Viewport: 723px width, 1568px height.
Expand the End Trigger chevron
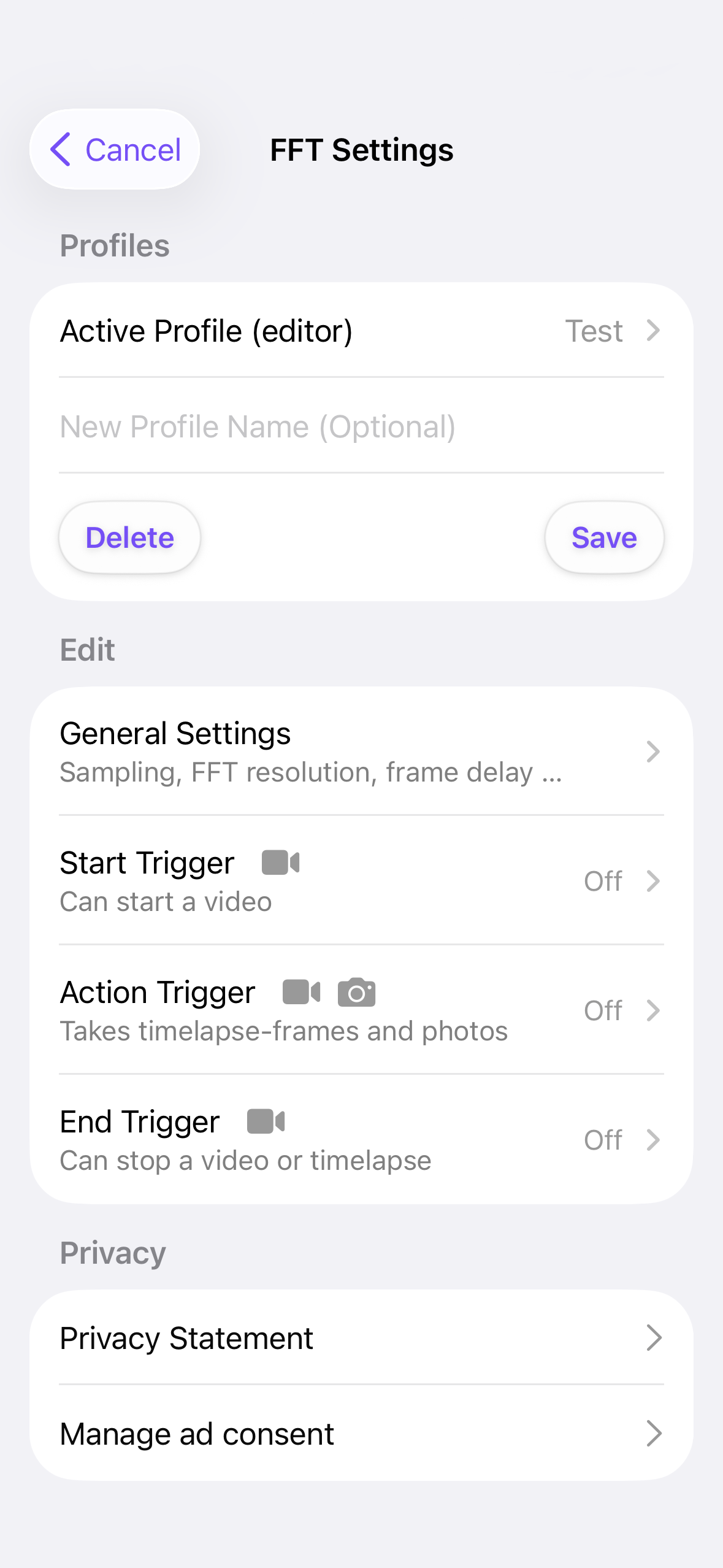pyautogui.click(x=652, y=1140)
